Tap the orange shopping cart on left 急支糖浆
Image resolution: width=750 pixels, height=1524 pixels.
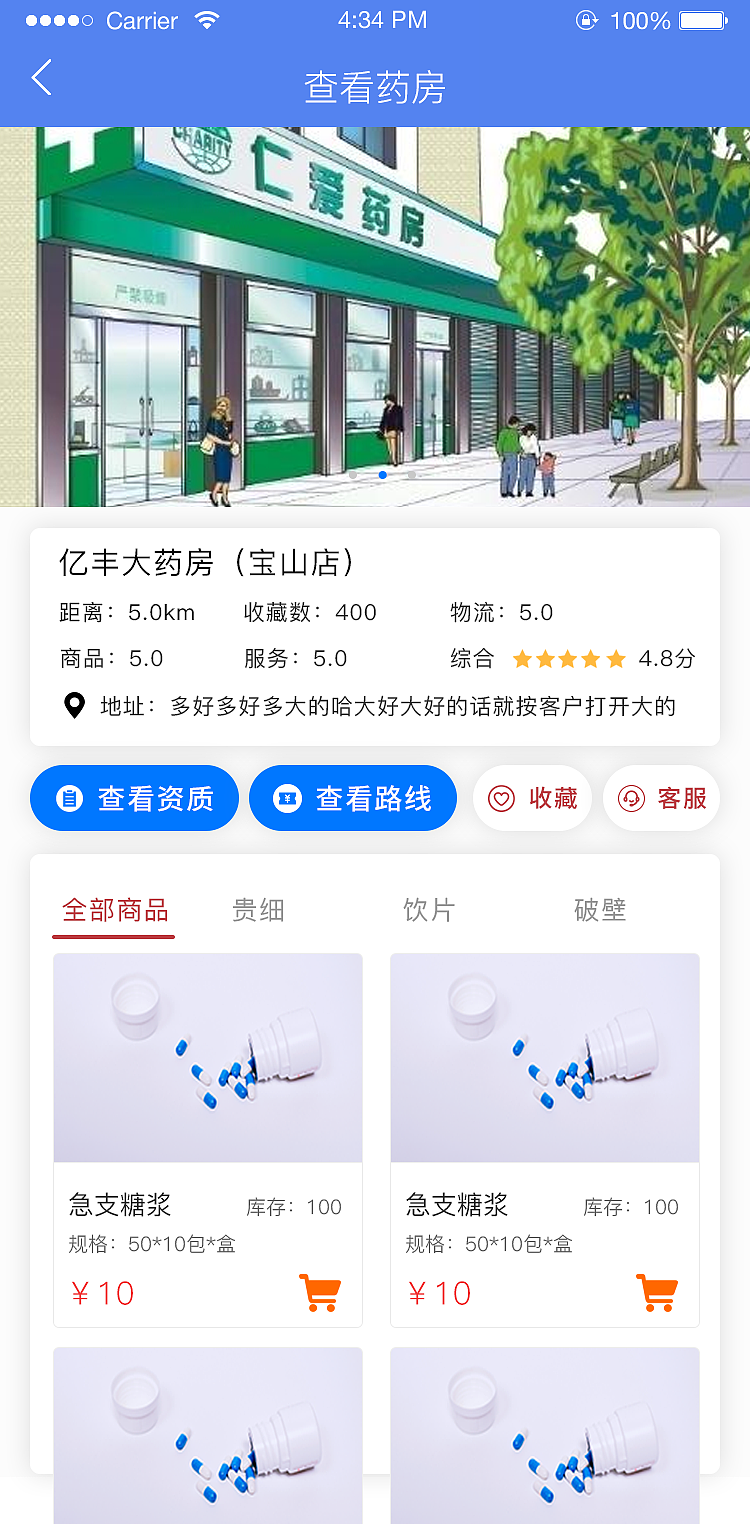click(x=319, y=1292)
